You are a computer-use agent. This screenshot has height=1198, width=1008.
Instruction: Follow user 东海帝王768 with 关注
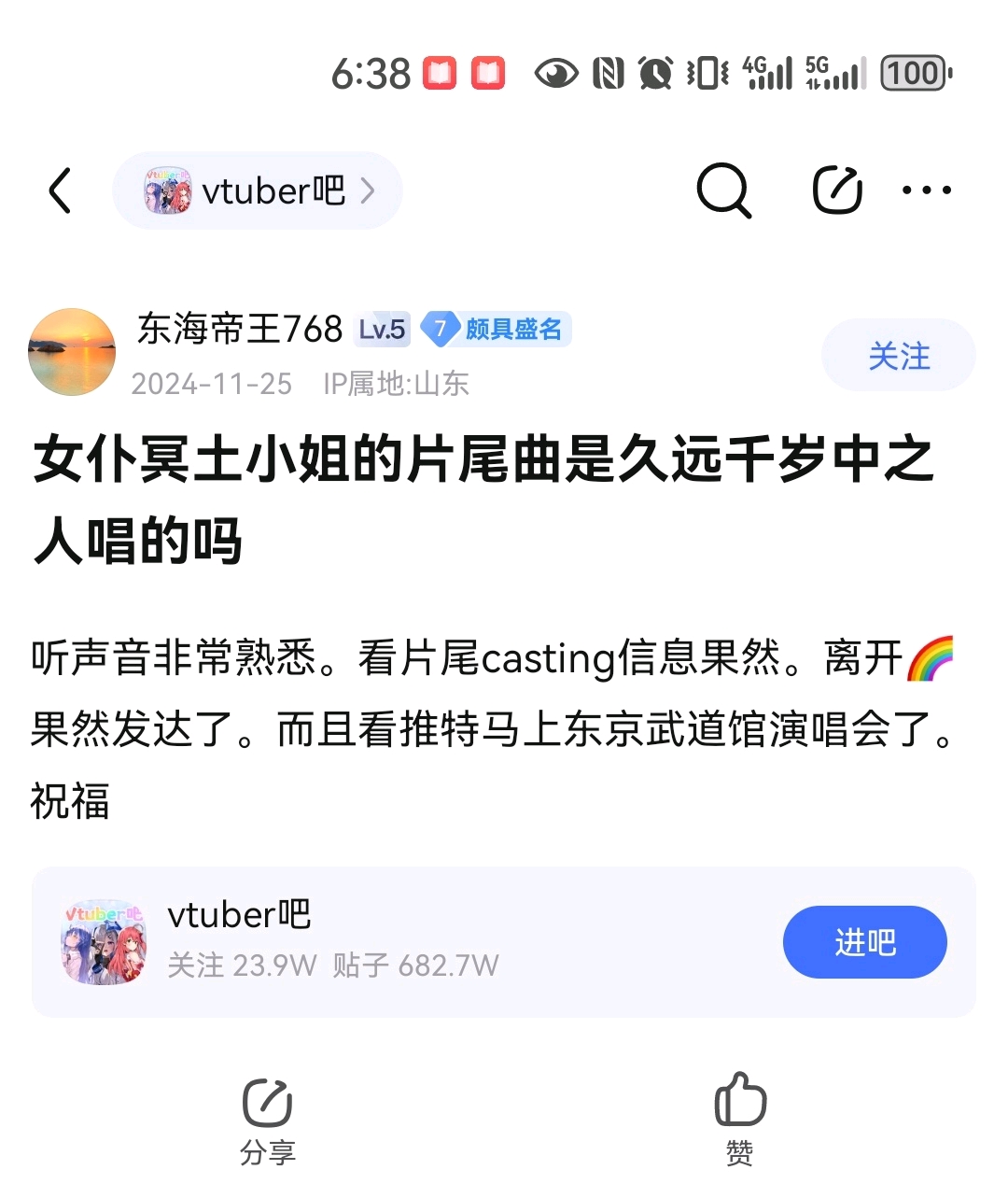pyautogui.click(x=898, y=356)
